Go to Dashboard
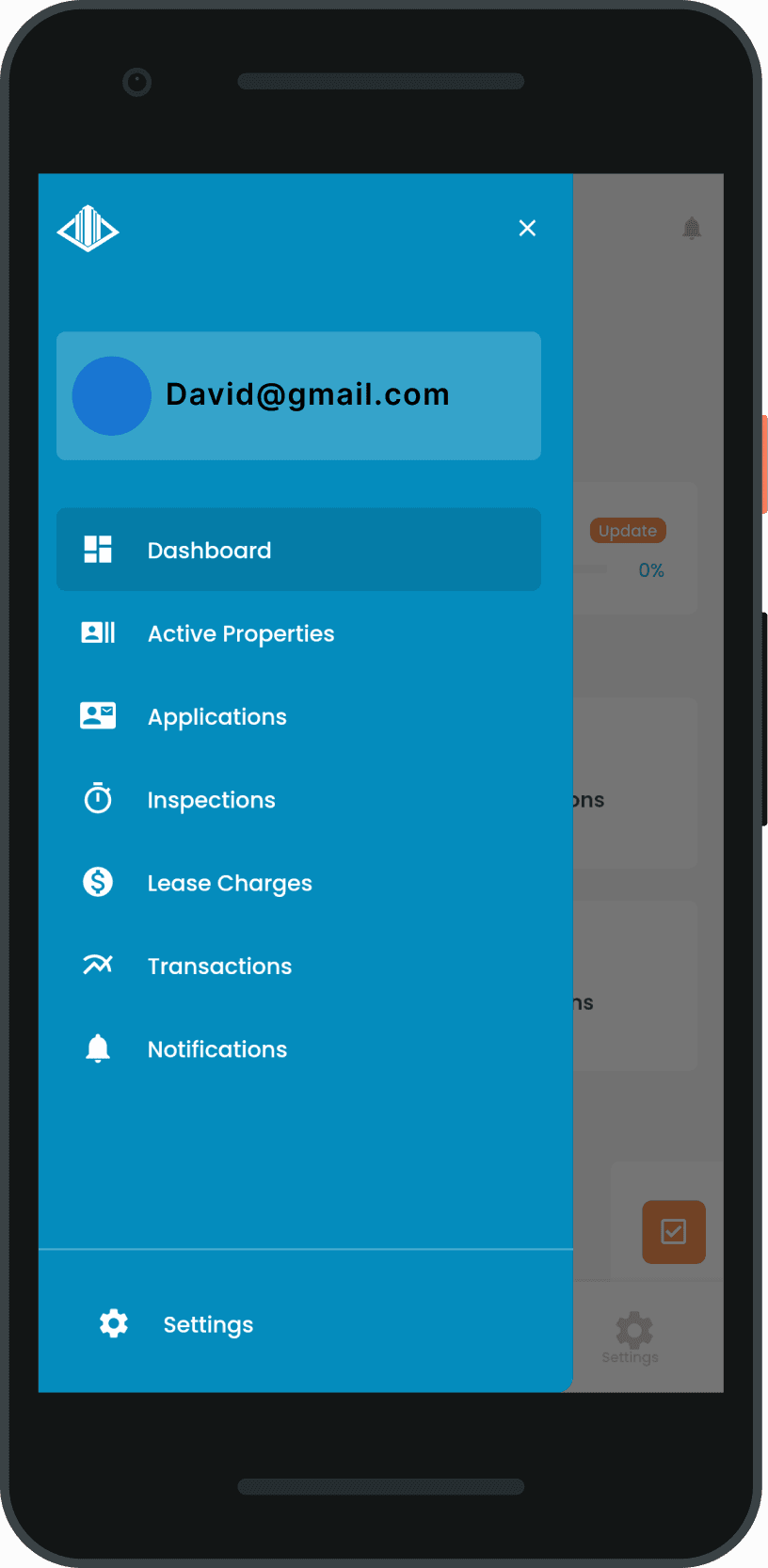The image size is (768, 1568). click(298, 550)
